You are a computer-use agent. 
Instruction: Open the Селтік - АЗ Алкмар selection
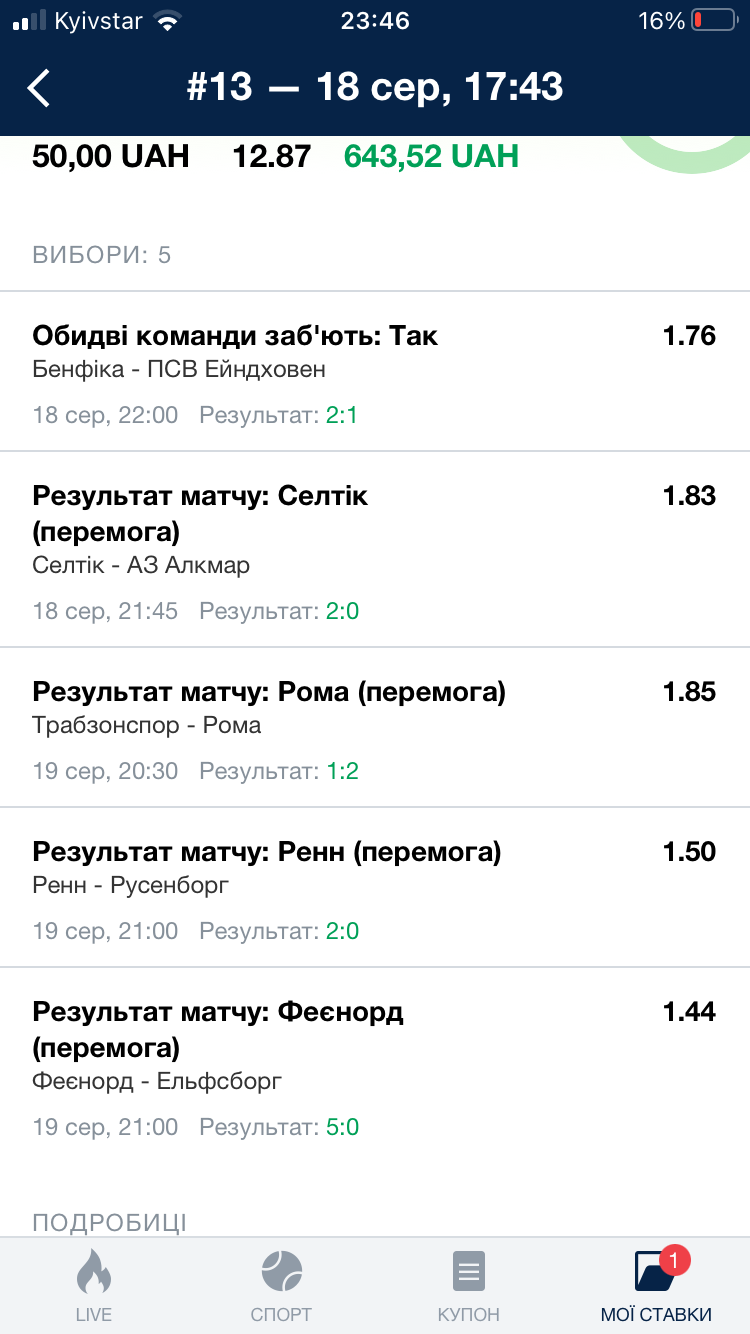(x=375, y=549)
